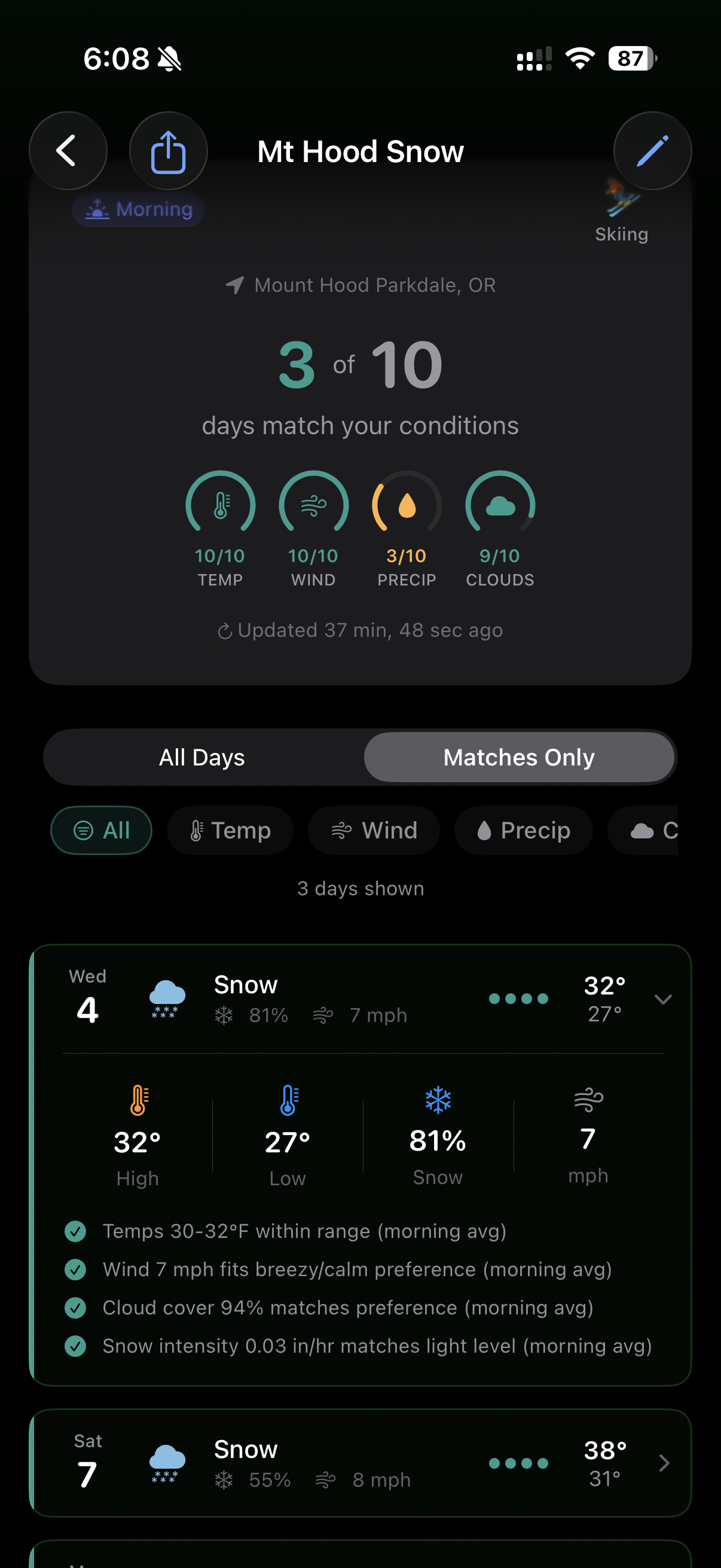Select the All filter chip

(x=102, y=830)
